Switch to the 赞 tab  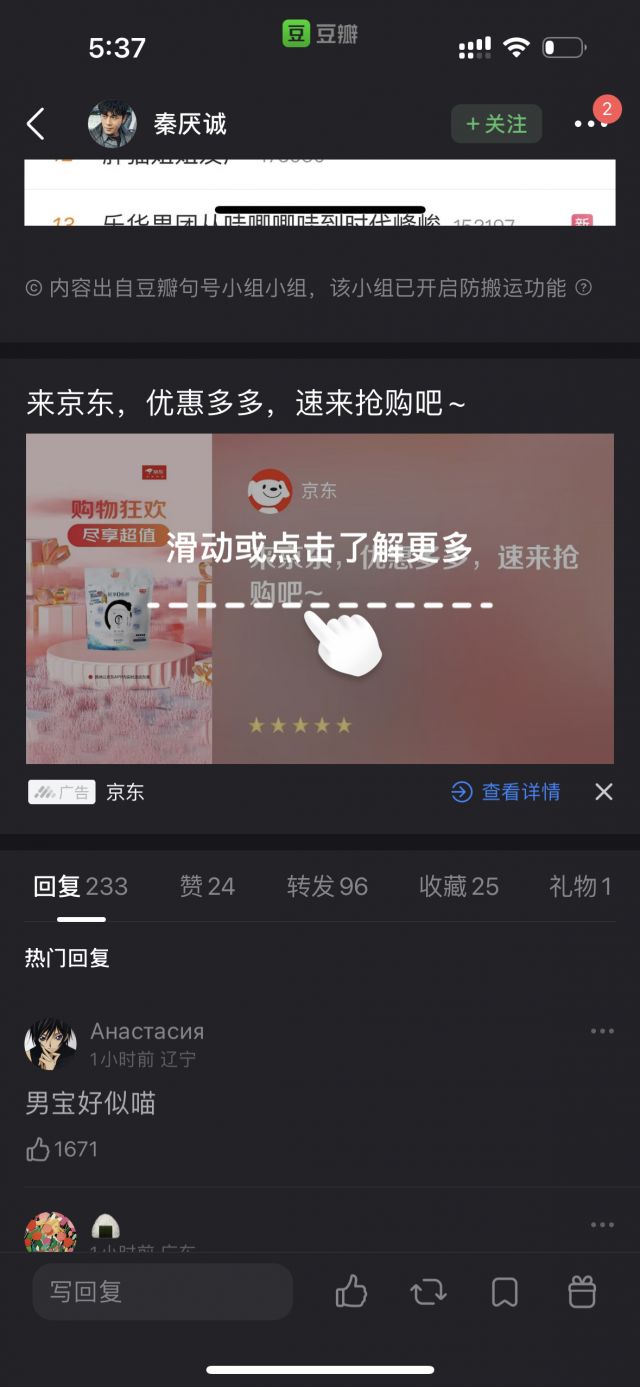point(207,886)
